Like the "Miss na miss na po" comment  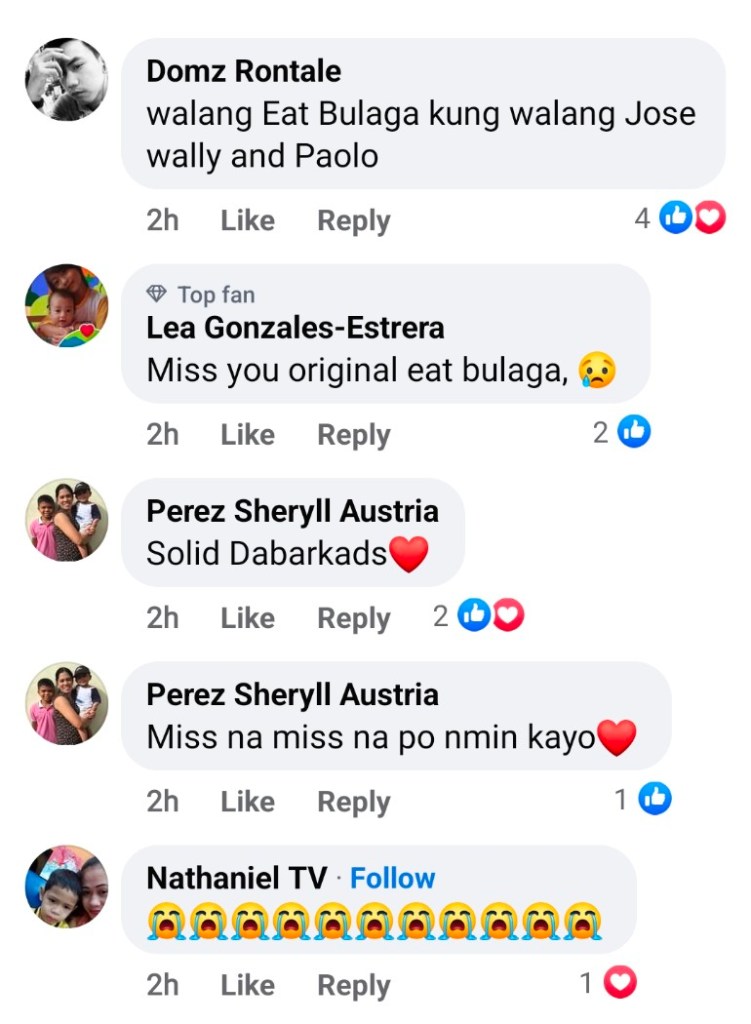tap(247, 801)
